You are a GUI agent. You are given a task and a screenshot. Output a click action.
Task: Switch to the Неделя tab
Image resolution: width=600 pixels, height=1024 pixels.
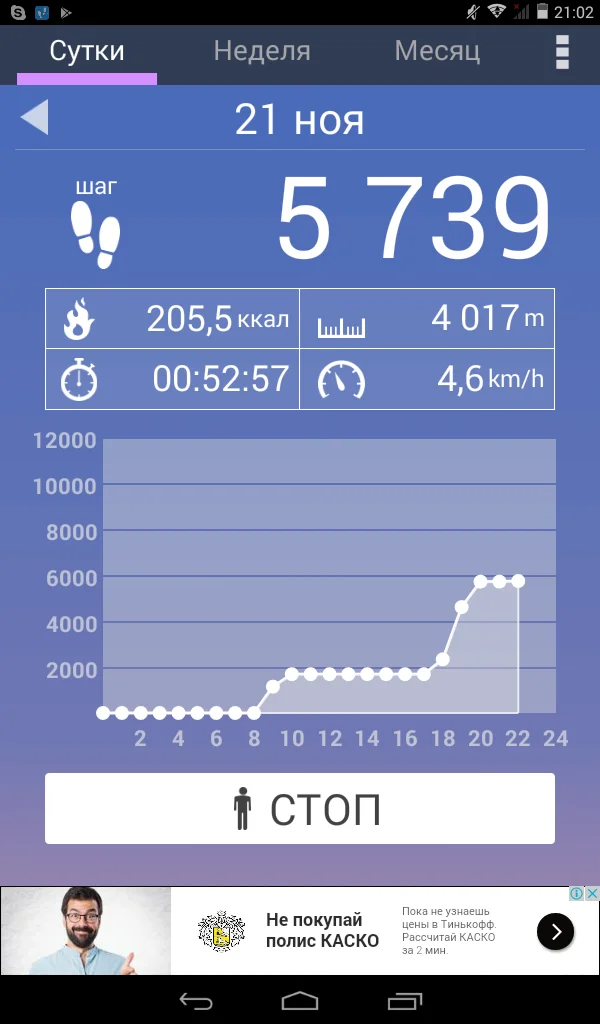point(262,51)
